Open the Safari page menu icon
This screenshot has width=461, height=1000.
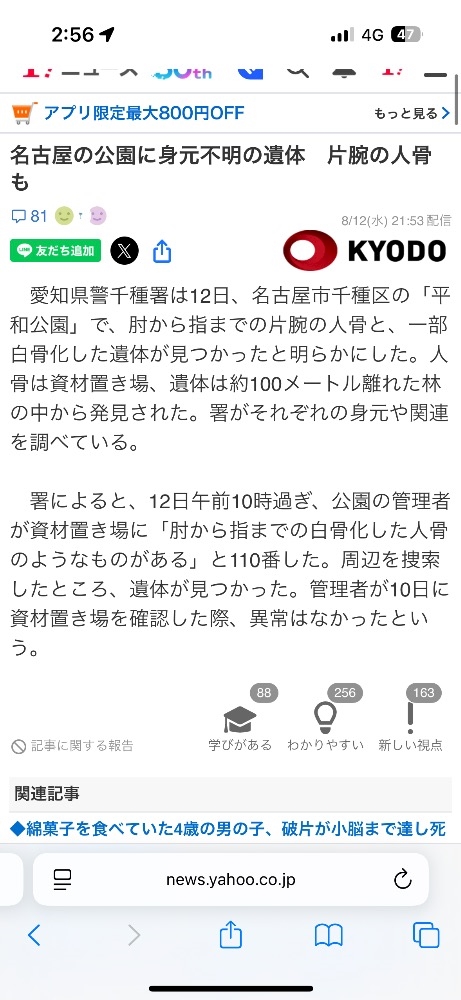(62, 880)
